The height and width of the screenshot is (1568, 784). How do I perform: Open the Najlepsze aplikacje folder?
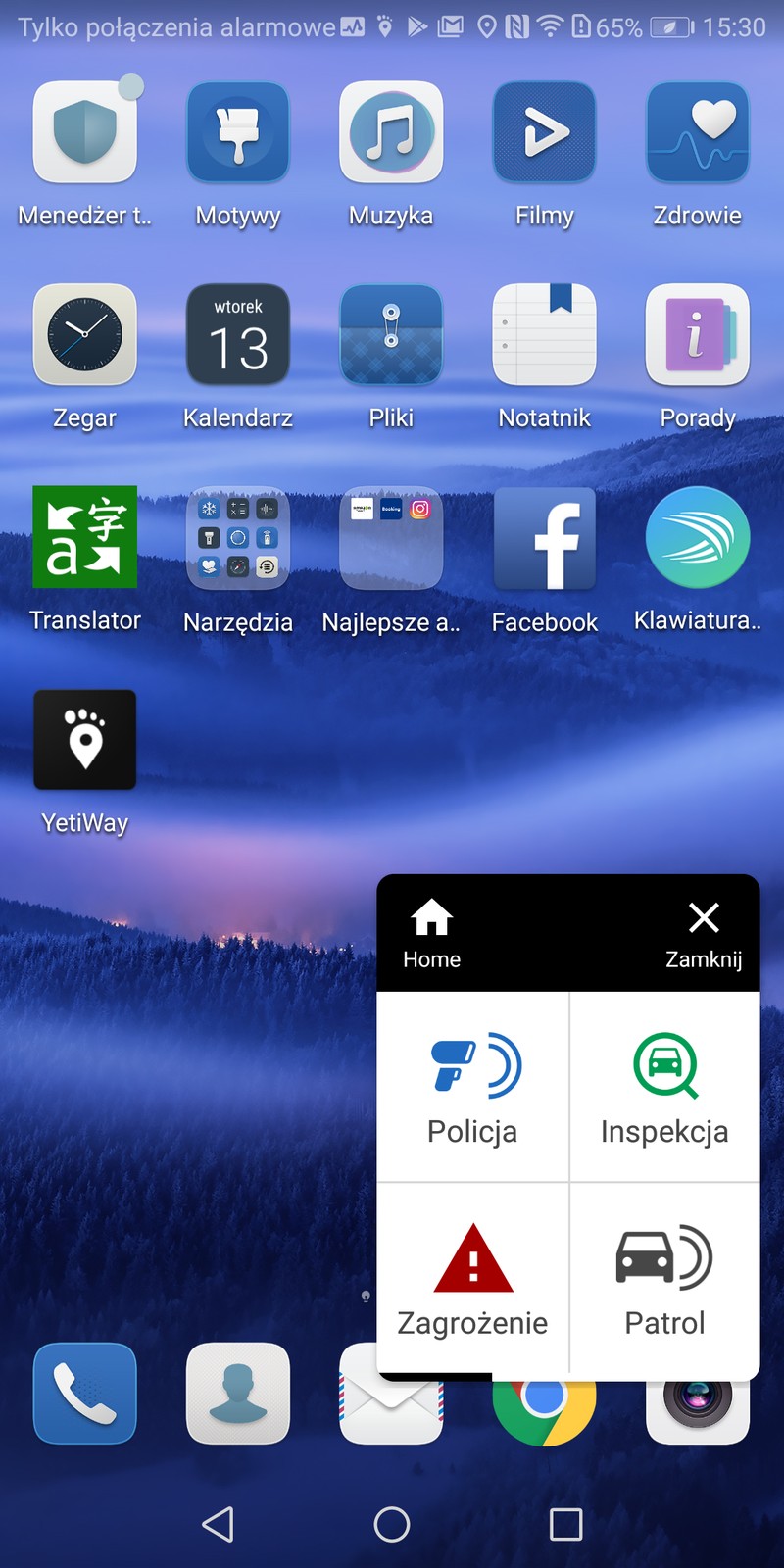click(391, 537)
